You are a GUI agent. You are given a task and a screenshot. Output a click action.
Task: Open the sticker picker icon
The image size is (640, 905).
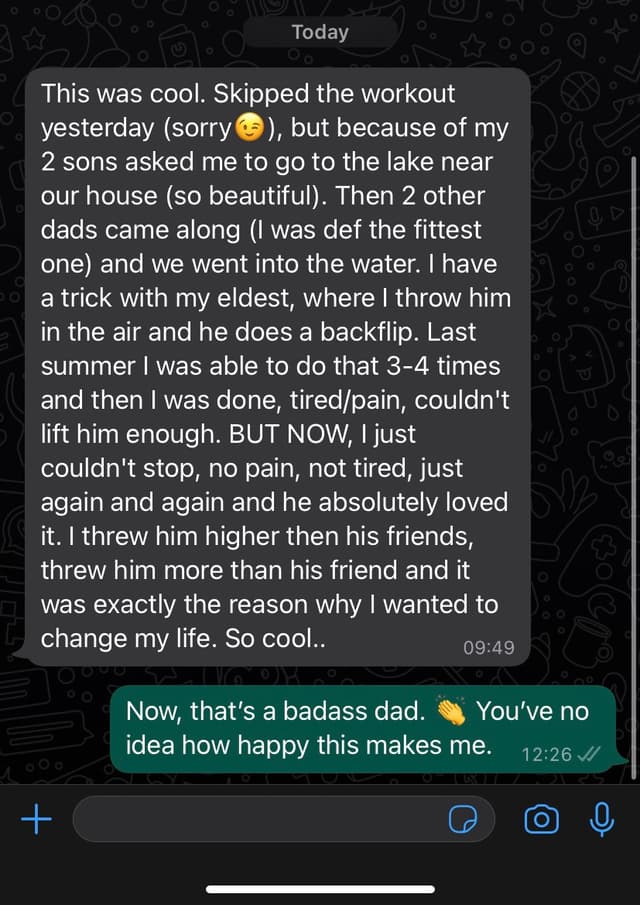tap(462, 821)
